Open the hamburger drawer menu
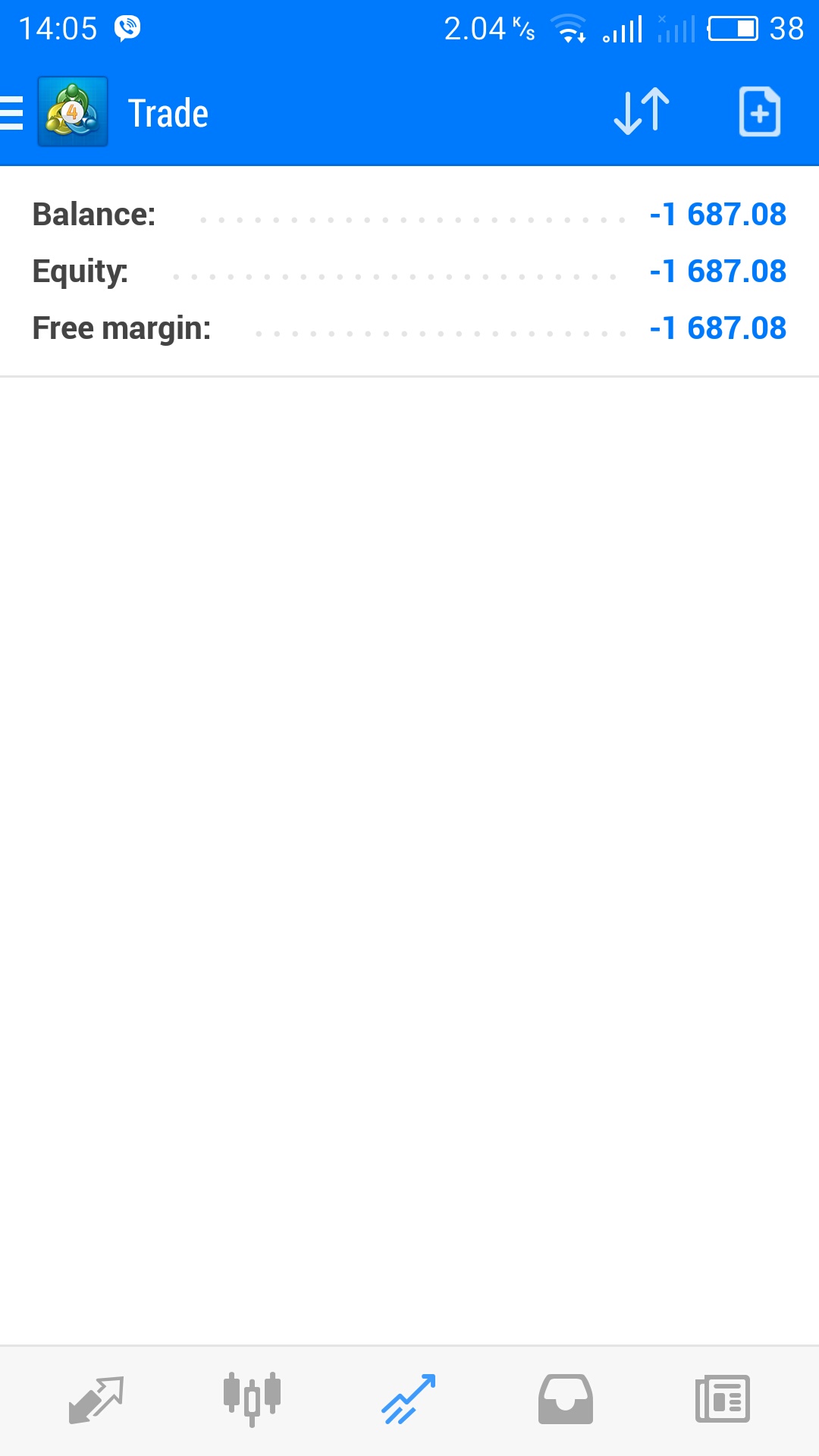 click(x=11, y=113)
